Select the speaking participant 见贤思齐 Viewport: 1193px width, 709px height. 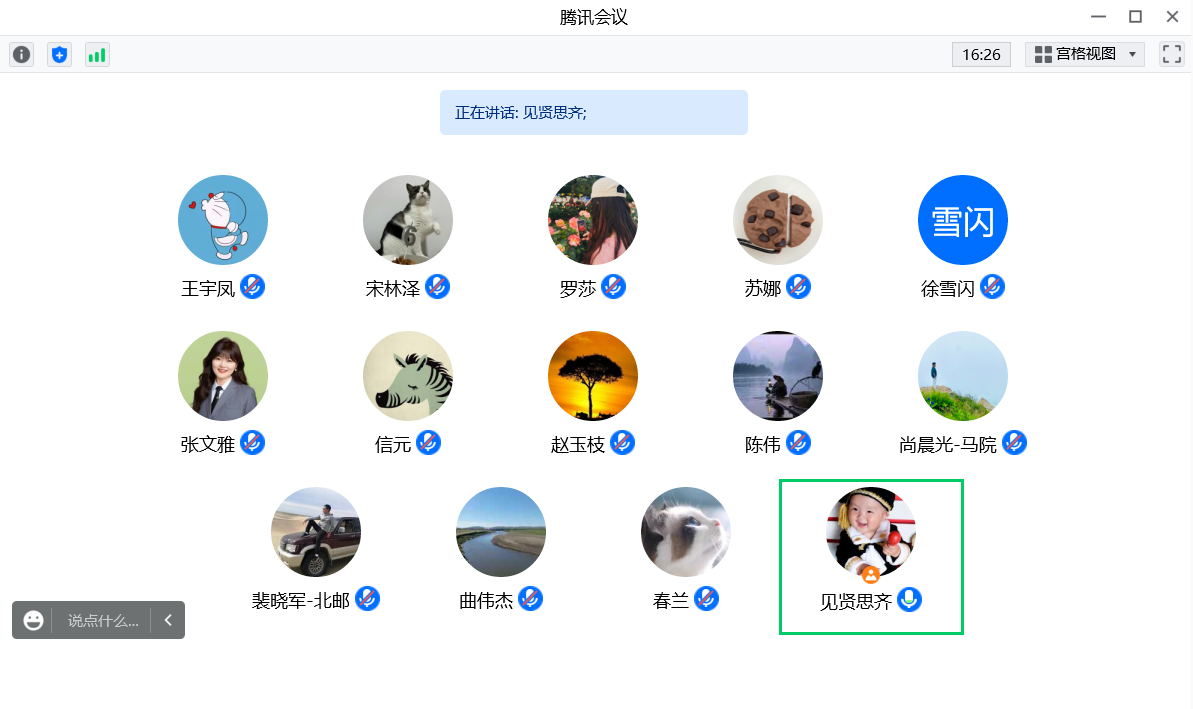click(870, 533)
